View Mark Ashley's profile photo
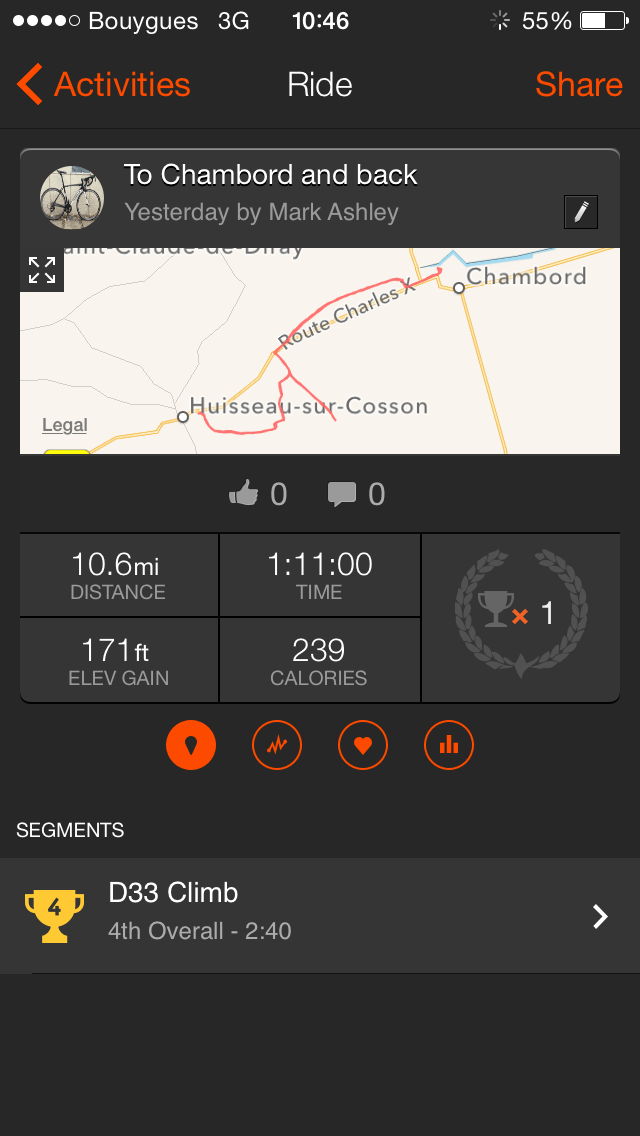Viewport: 640px width, 1136px height. 71,197
